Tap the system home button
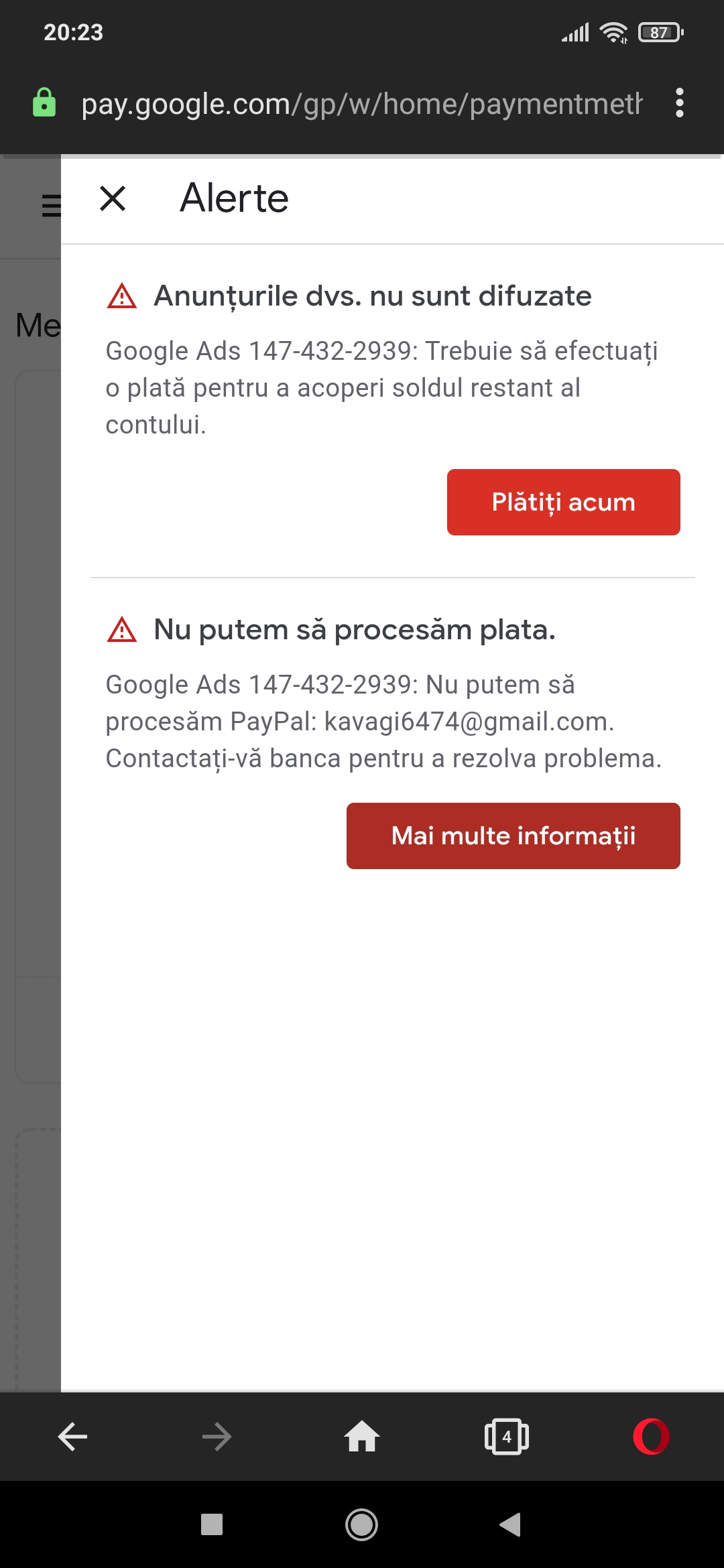The image size is (724, 1568). pyautogui.click(x=362, y=1525)
